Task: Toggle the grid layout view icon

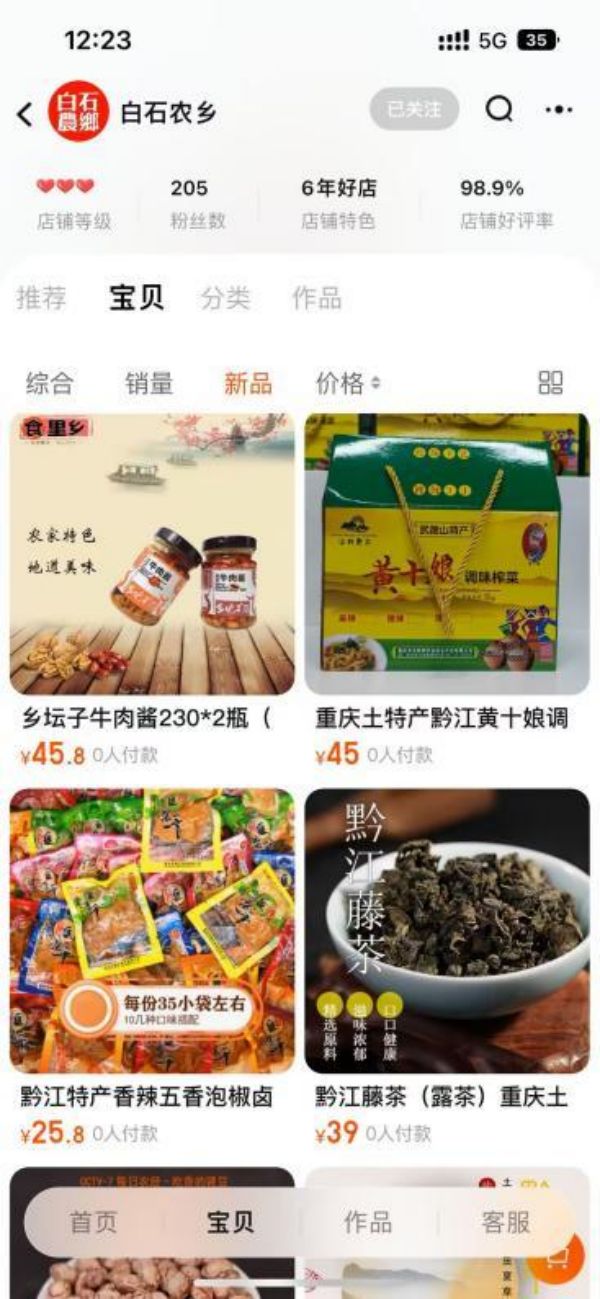Action: [x=551, y=382]
